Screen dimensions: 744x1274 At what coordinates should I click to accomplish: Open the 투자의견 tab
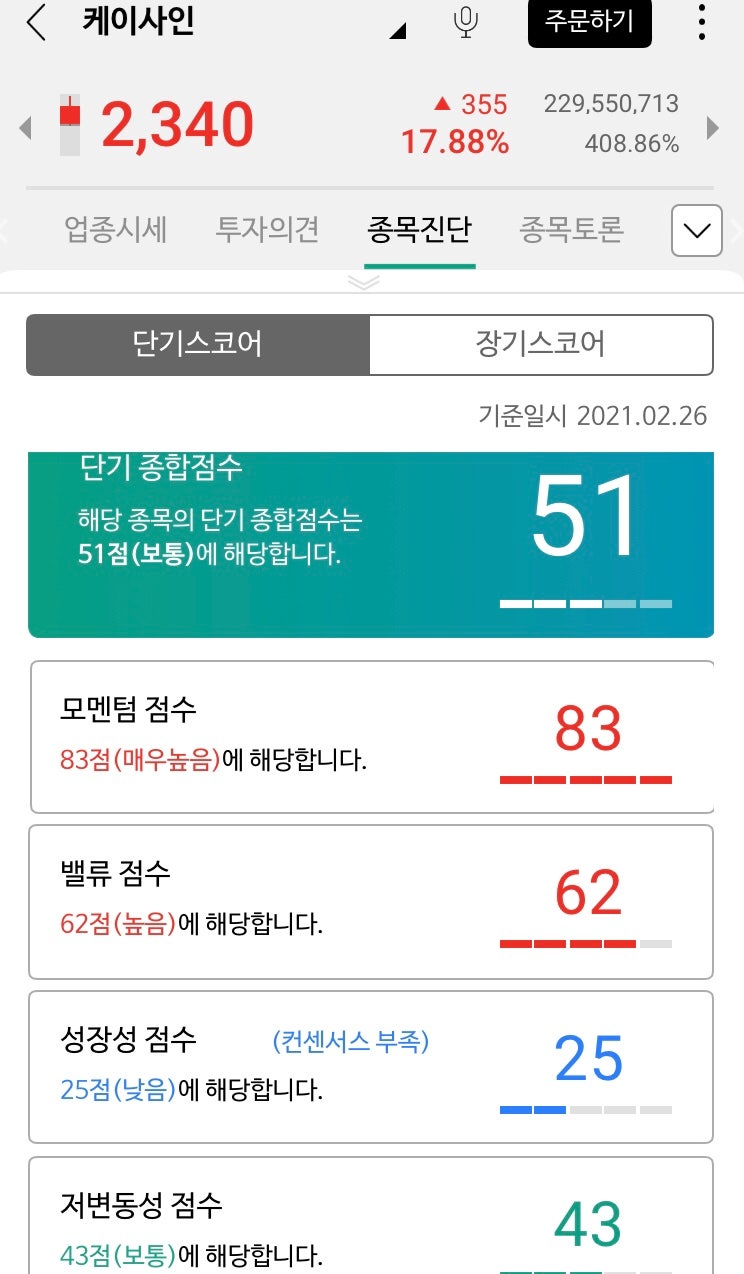tap(265, 230)
